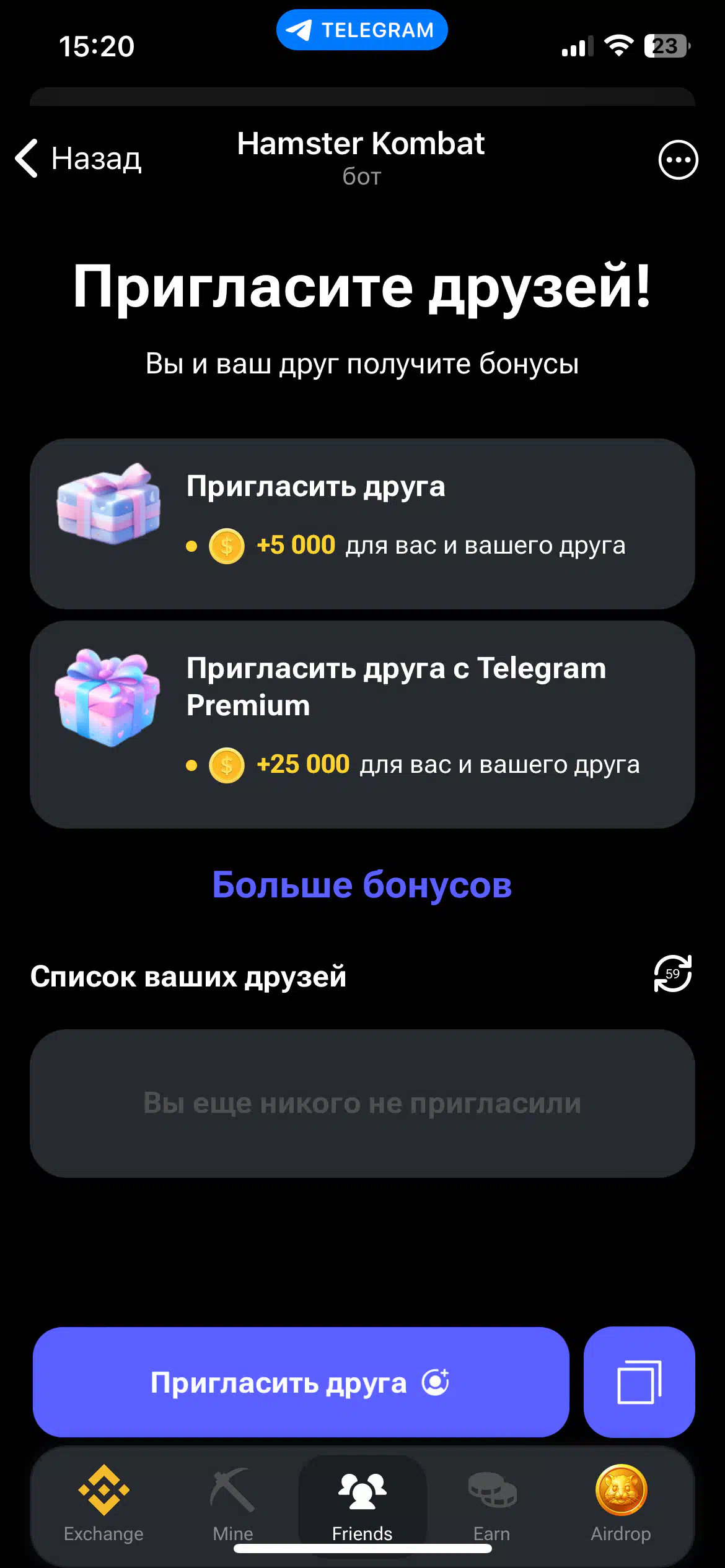Return to Telegram via the status pill

coord(362,30)
